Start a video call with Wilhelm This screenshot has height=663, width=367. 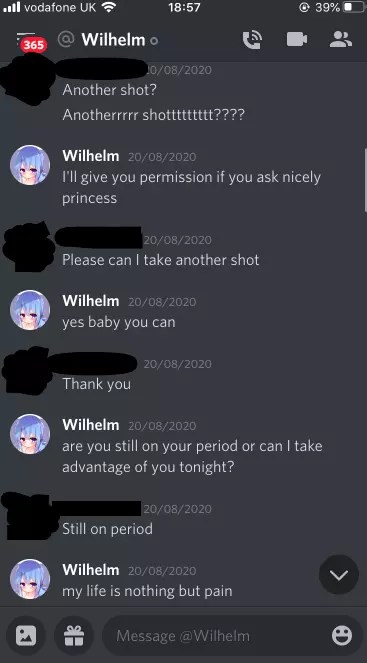click(297, 40)
